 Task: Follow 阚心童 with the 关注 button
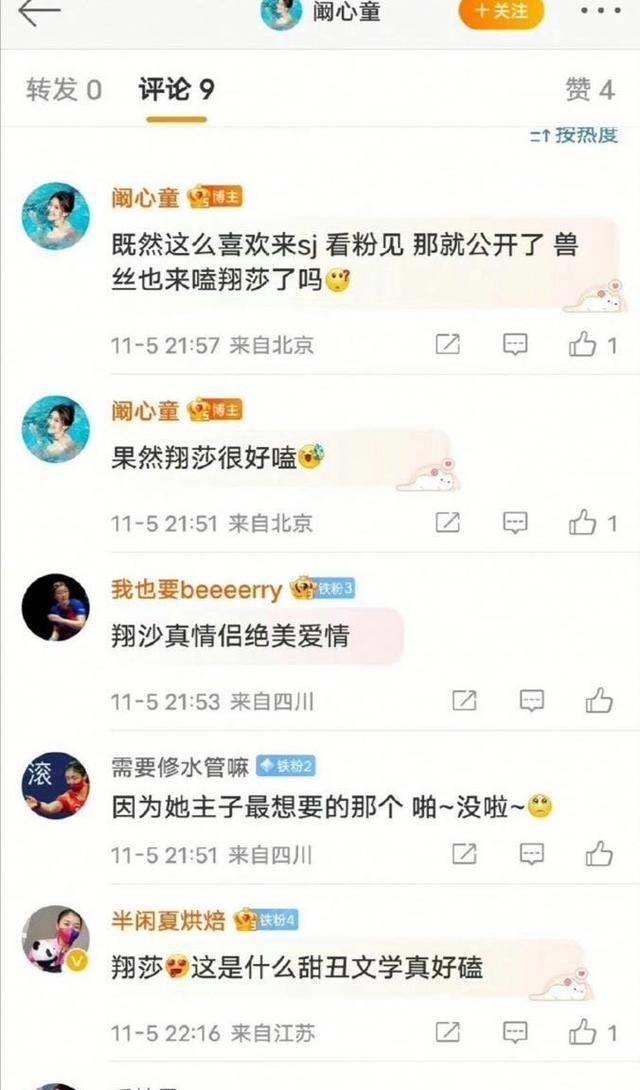tap(500, 13)
